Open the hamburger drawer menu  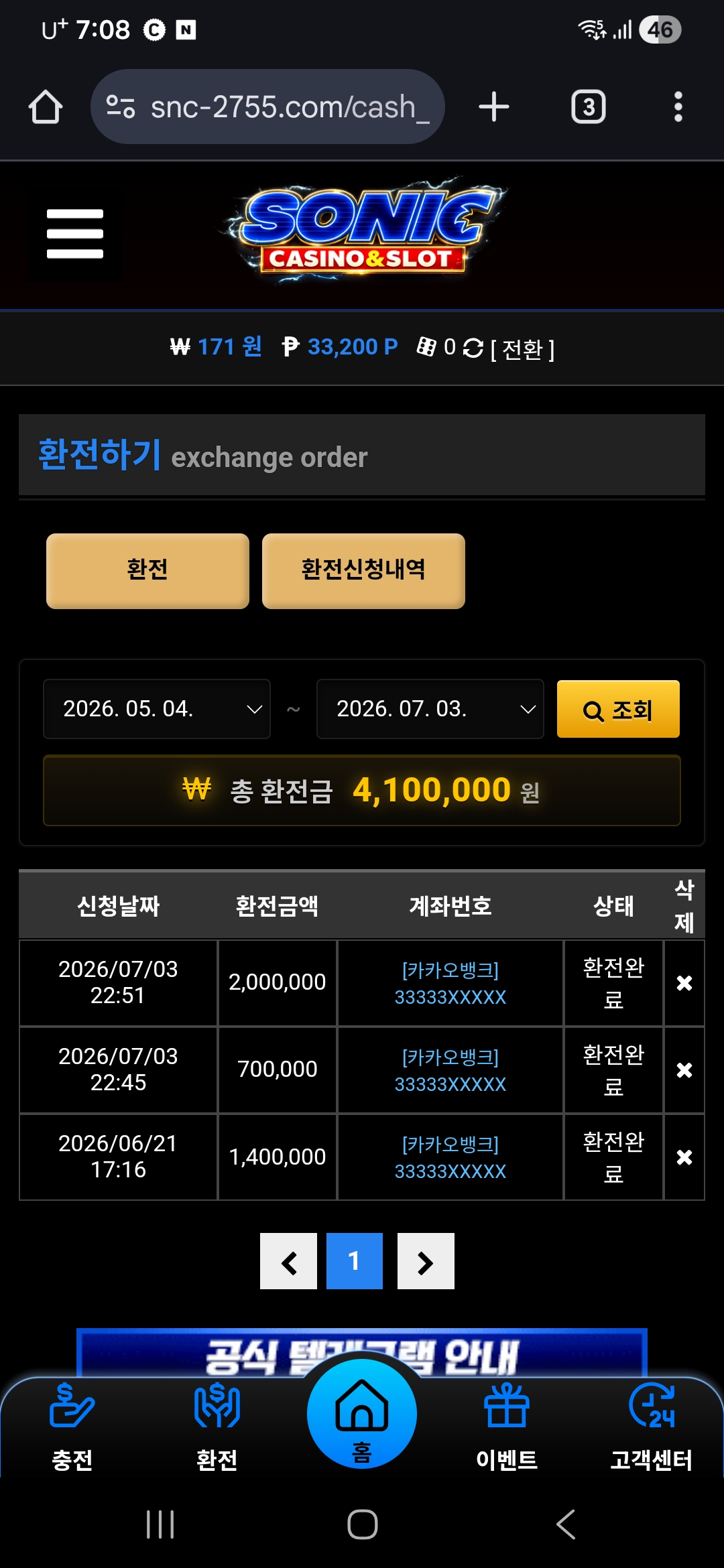[x=75, y=234]
